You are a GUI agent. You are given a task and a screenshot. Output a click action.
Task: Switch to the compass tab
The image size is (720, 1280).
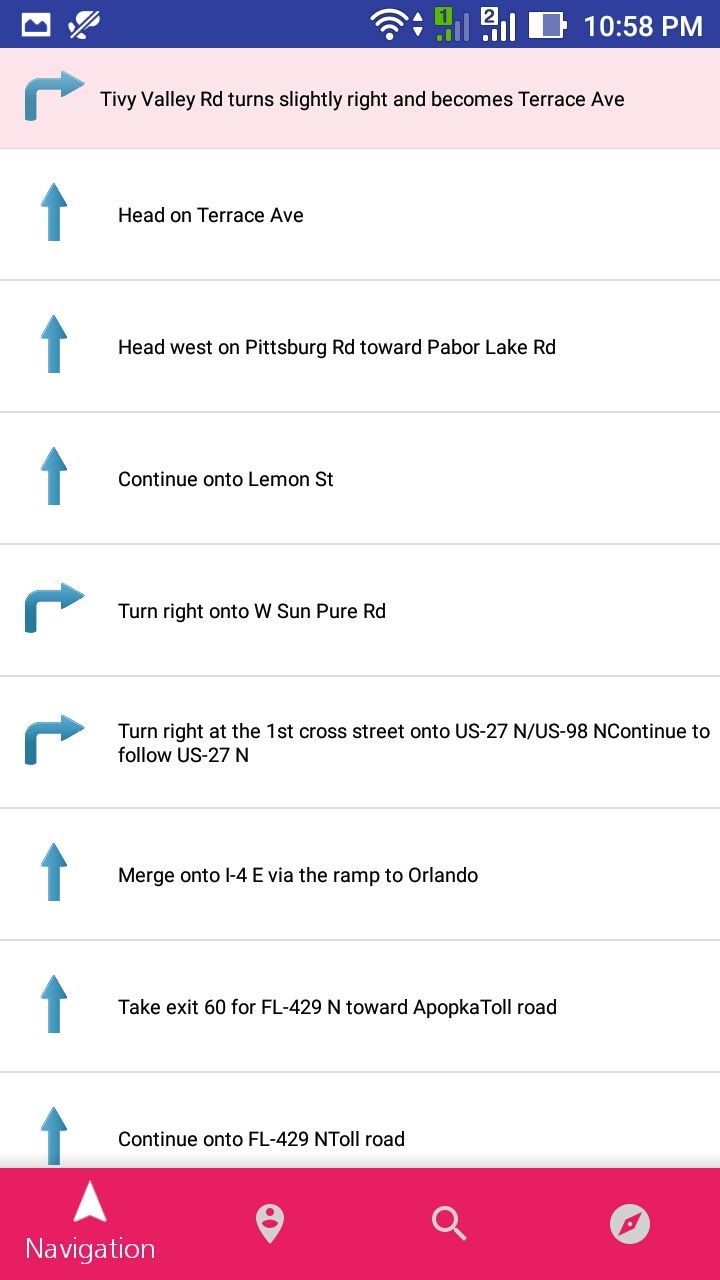630,1224
